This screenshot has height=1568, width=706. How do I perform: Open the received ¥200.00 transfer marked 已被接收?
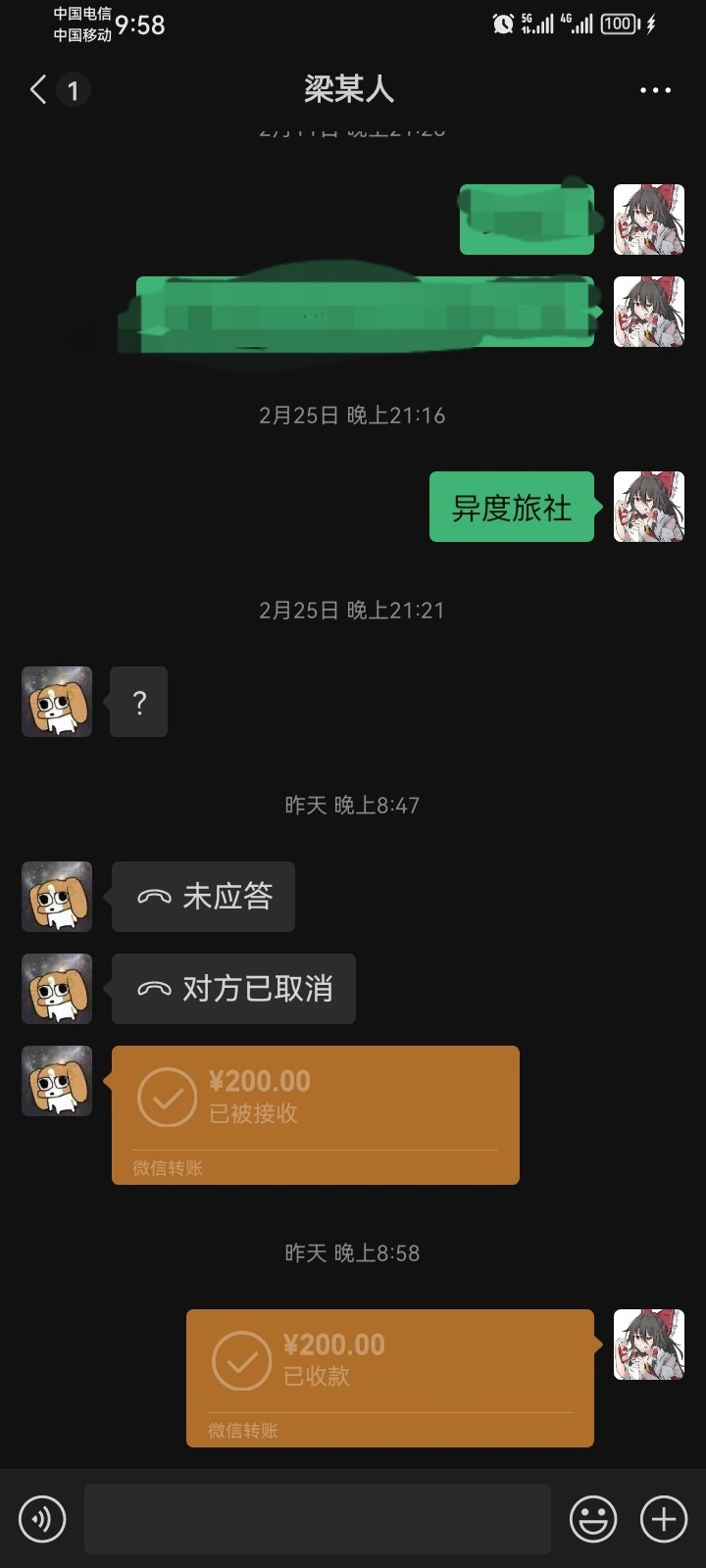click(x=315, y=1114)
